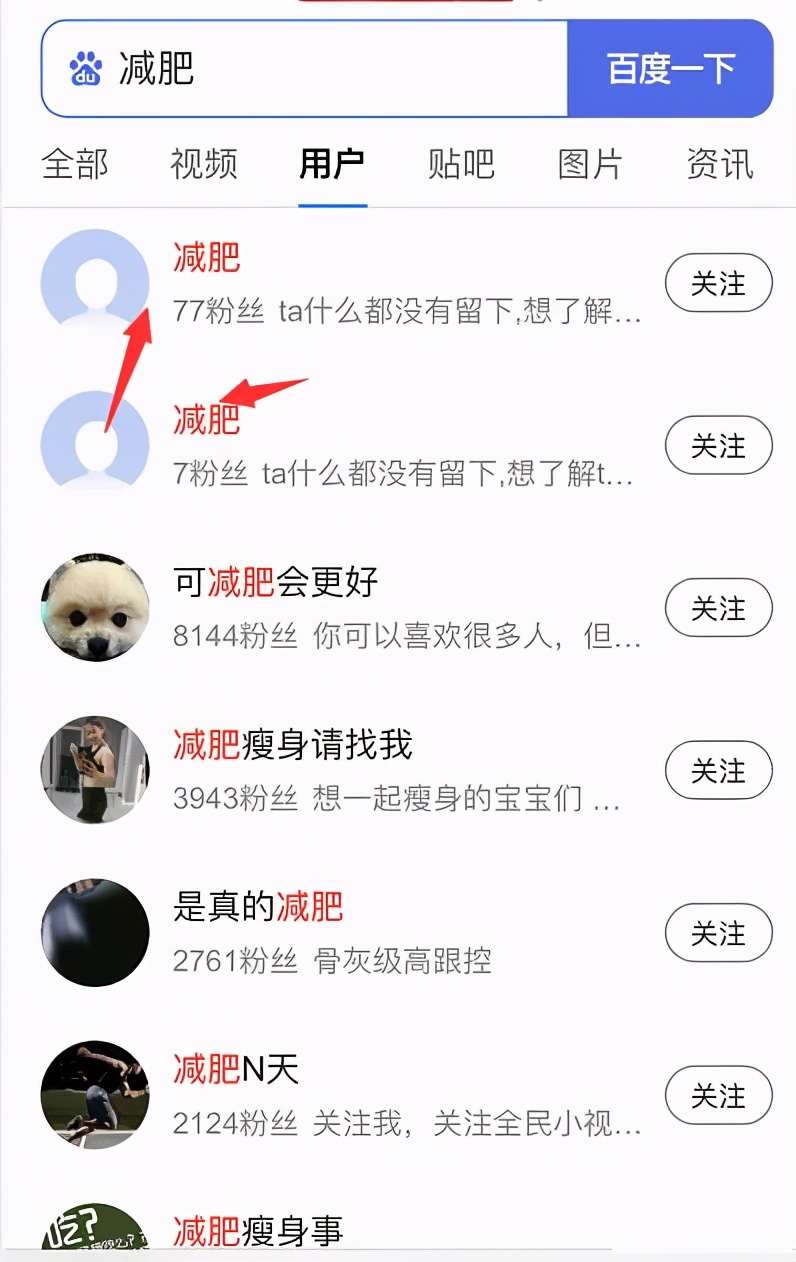This screenshot has height=1262, width=796.
Task: Click the Baidu paw logo in the search bar
Action: (87, 67)
